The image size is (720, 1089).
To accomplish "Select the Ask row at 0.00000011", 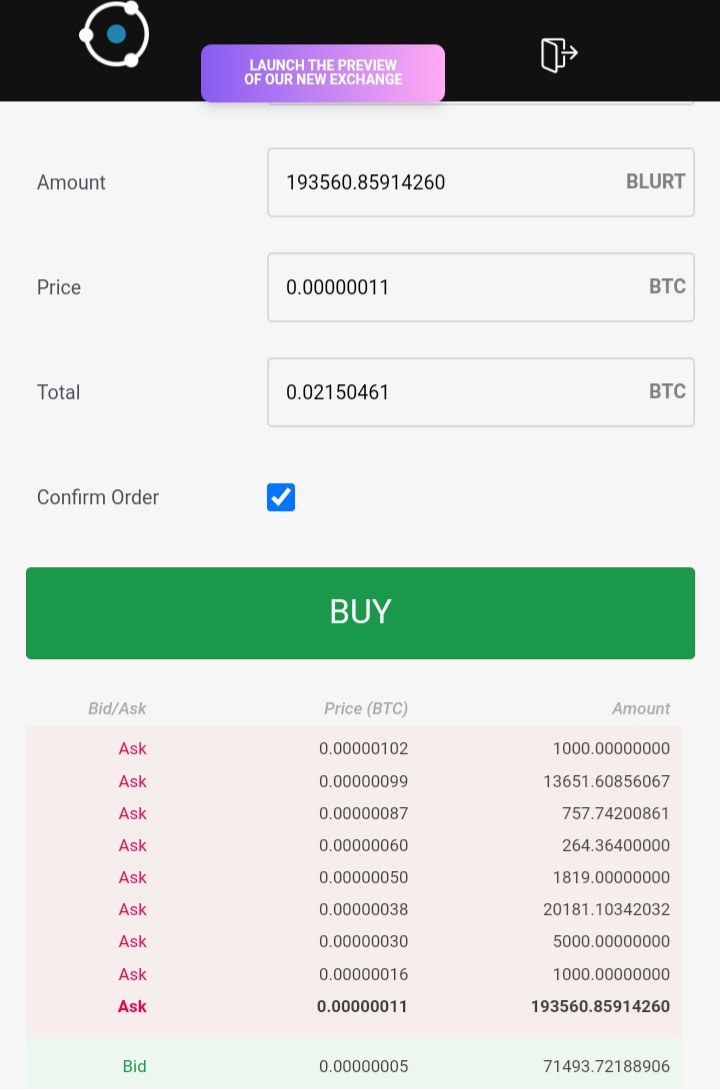I will pos(362,1006).
